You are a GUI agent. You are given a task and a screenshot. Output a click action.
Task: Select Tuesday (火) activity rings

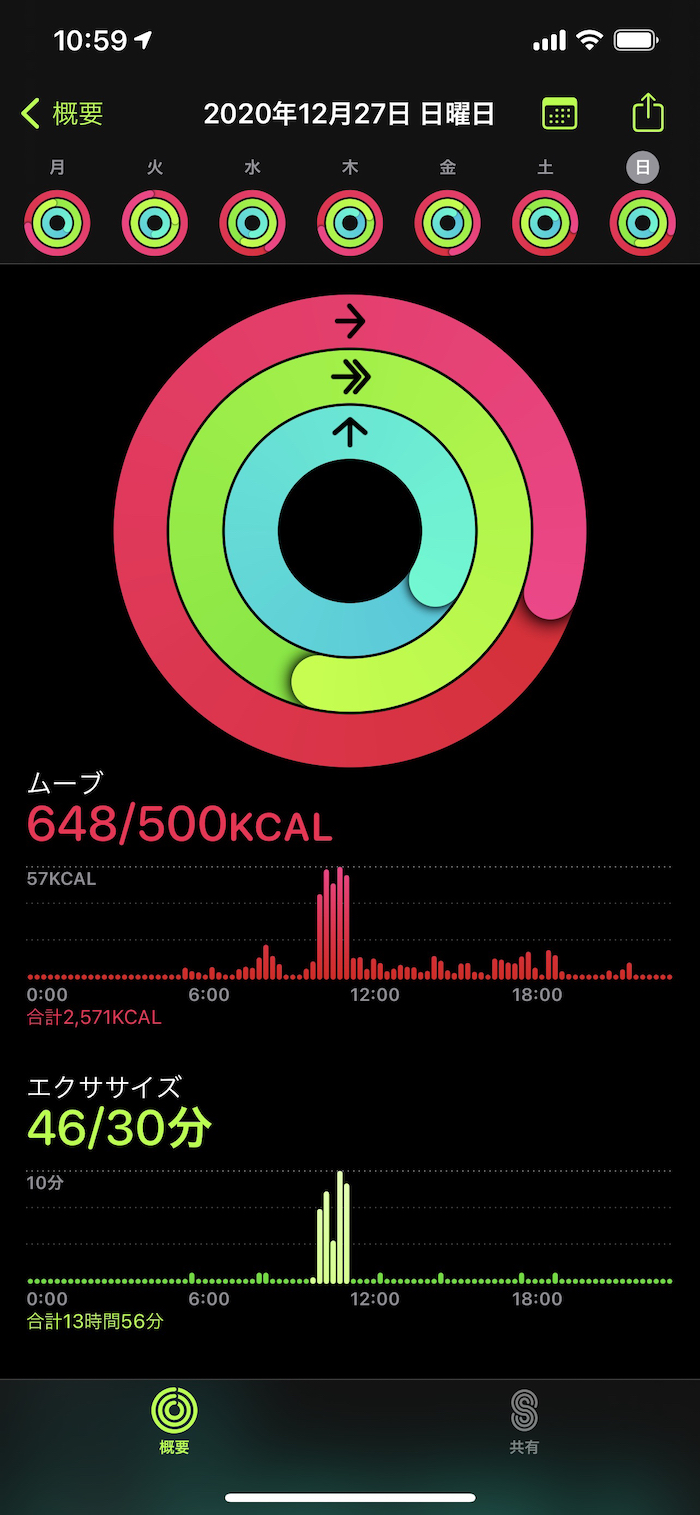(x=155, y=222)
